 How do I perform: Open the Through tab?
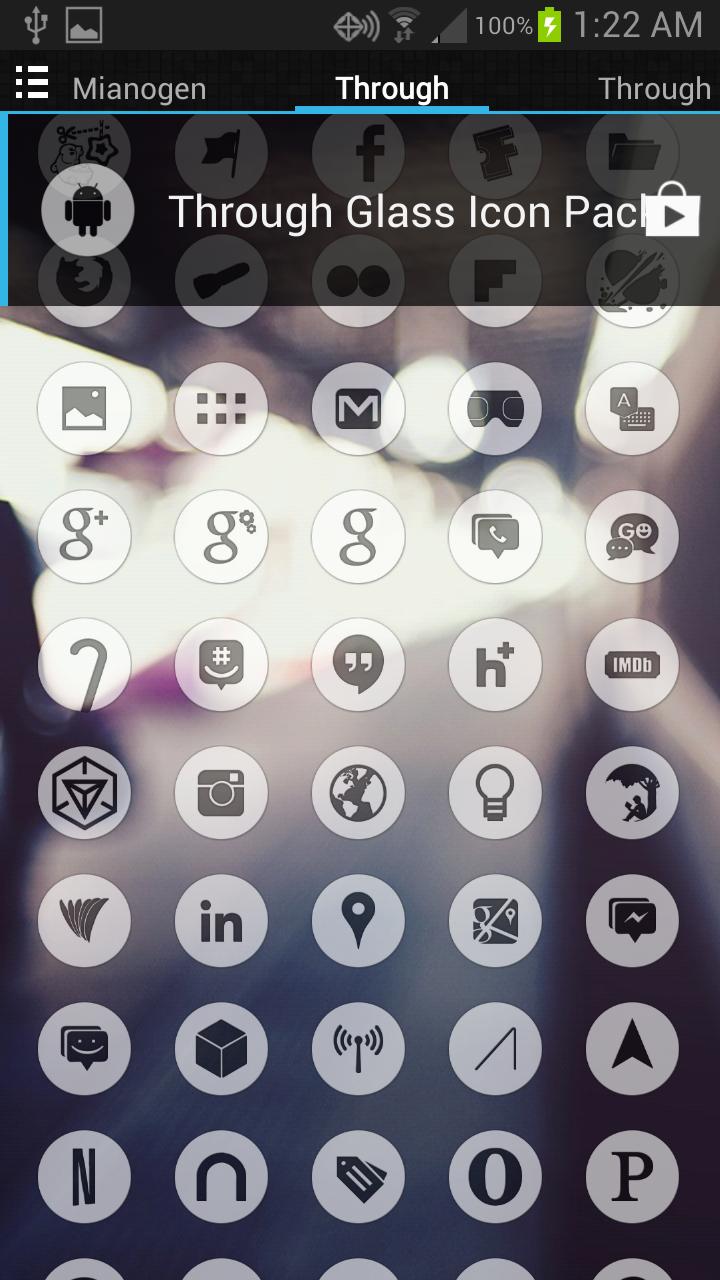tap(393, 88)
